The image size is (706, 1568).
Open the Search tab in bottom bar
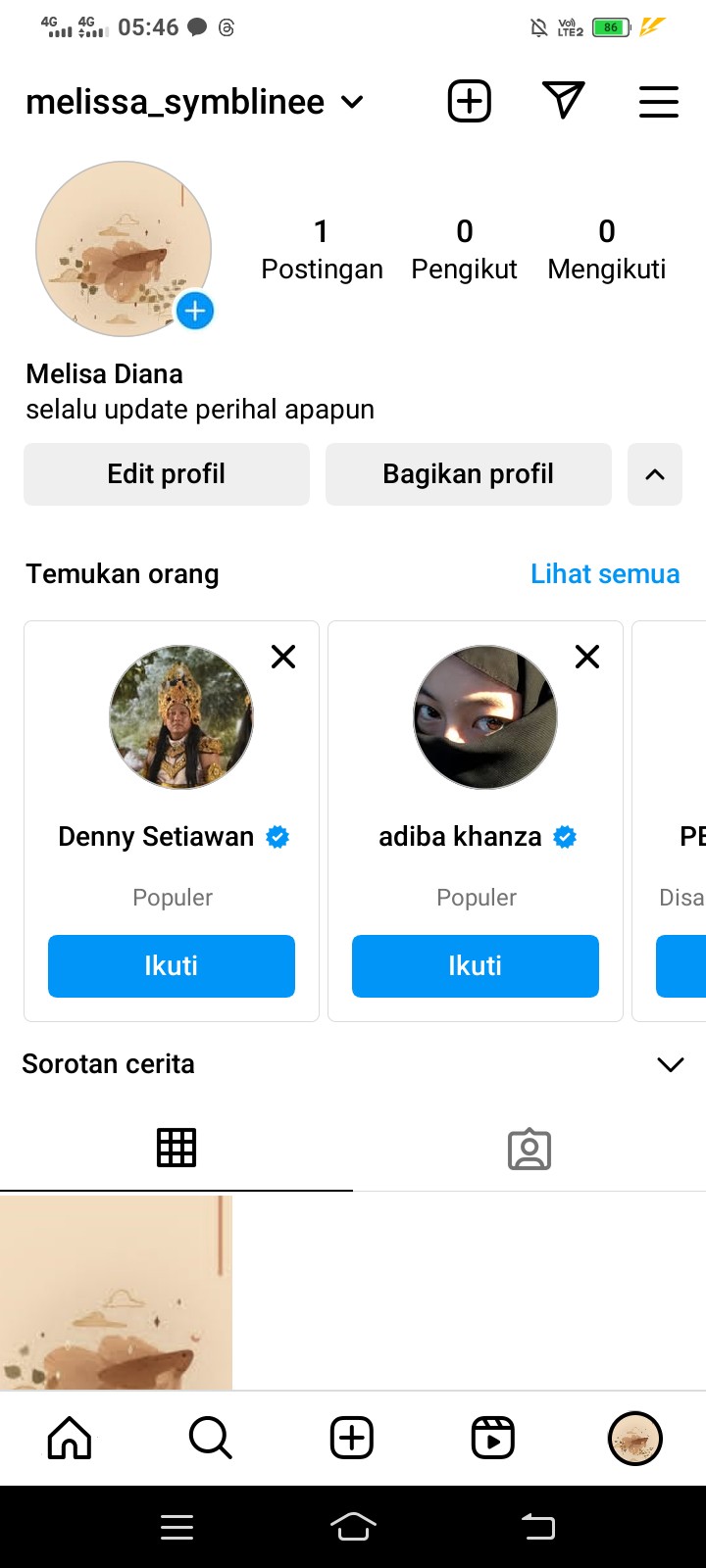(210, 1439)
